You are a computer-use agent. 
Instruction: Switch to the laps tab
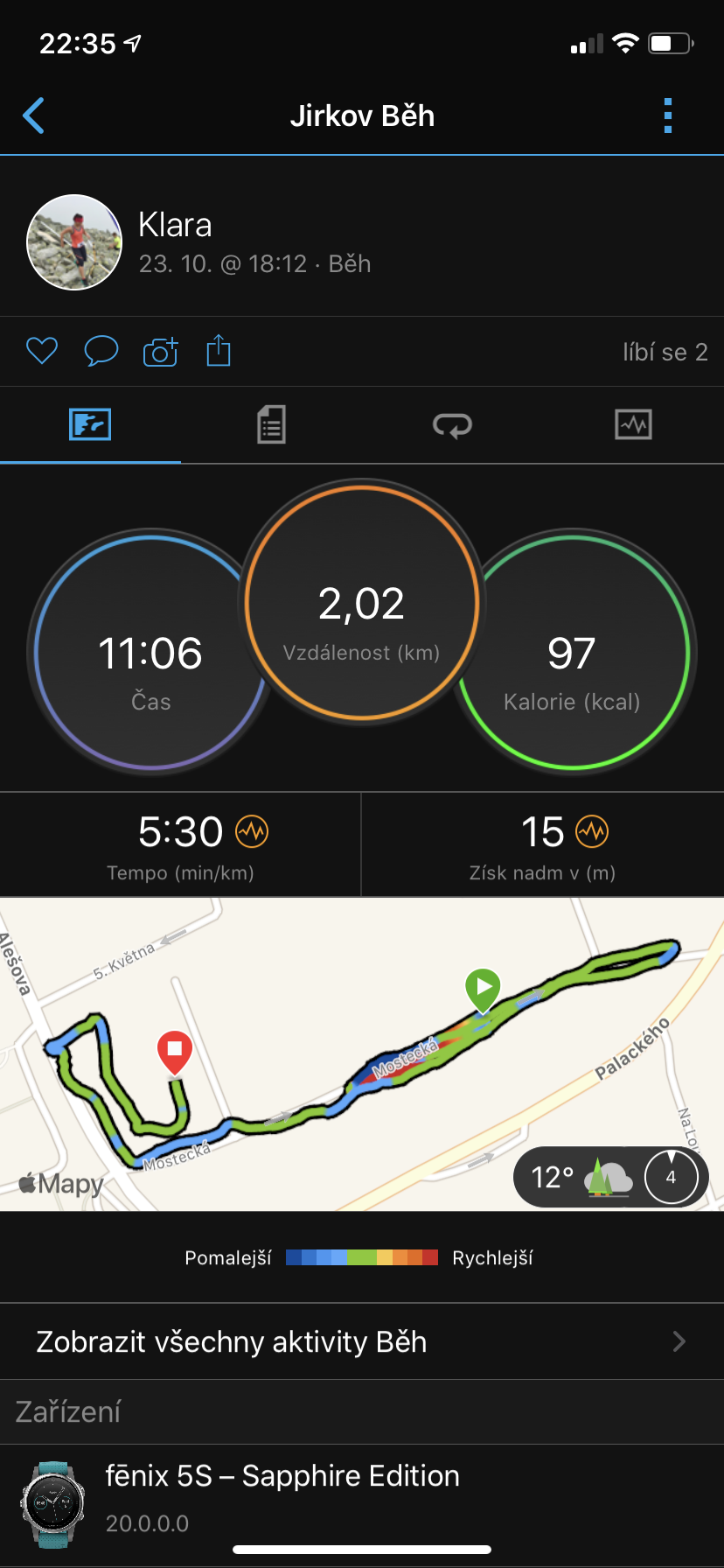452,425
